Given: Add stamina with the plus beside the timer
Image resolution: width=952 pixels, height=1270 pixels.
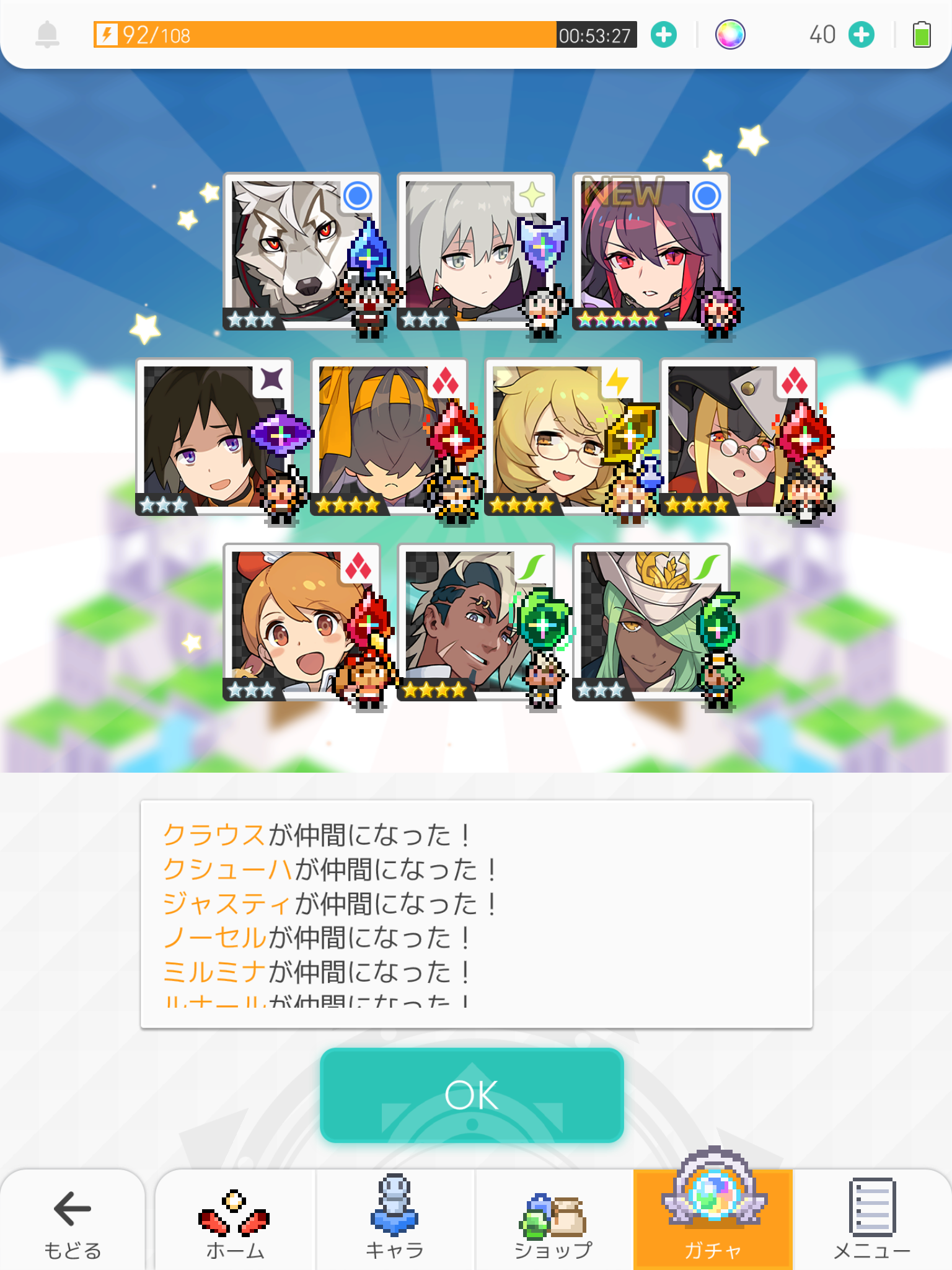Looking at the screenshot, I should [x=664, y=35].
